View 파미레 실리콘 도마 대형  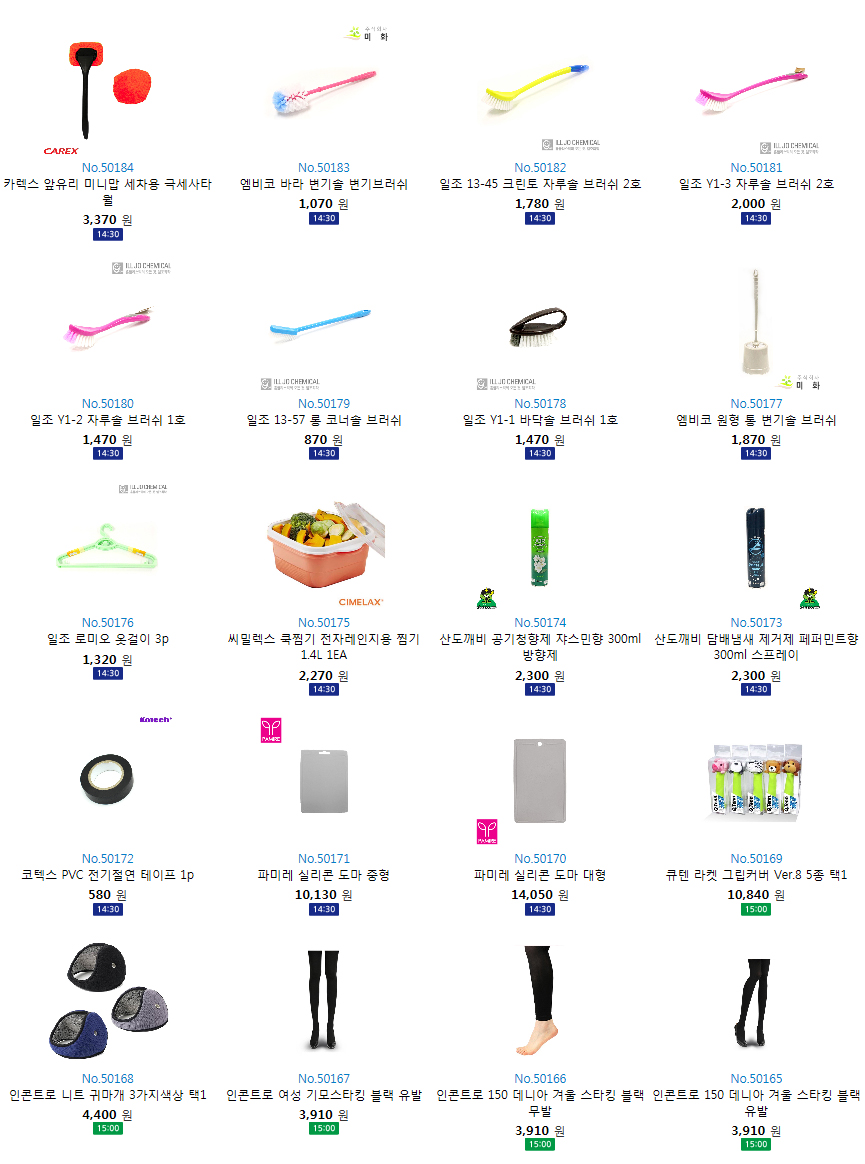point(540,875)
